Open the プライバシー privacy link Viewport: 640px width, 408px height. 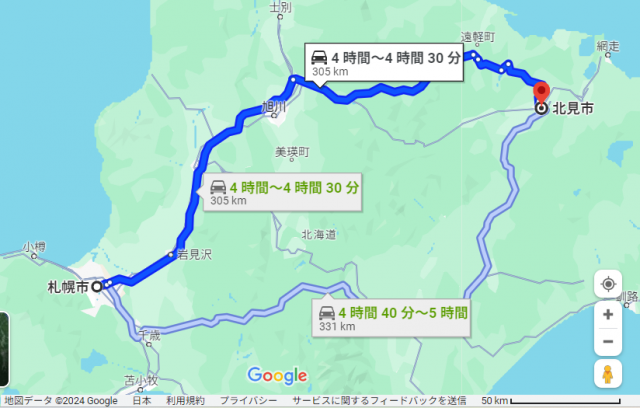pos(241,401)
